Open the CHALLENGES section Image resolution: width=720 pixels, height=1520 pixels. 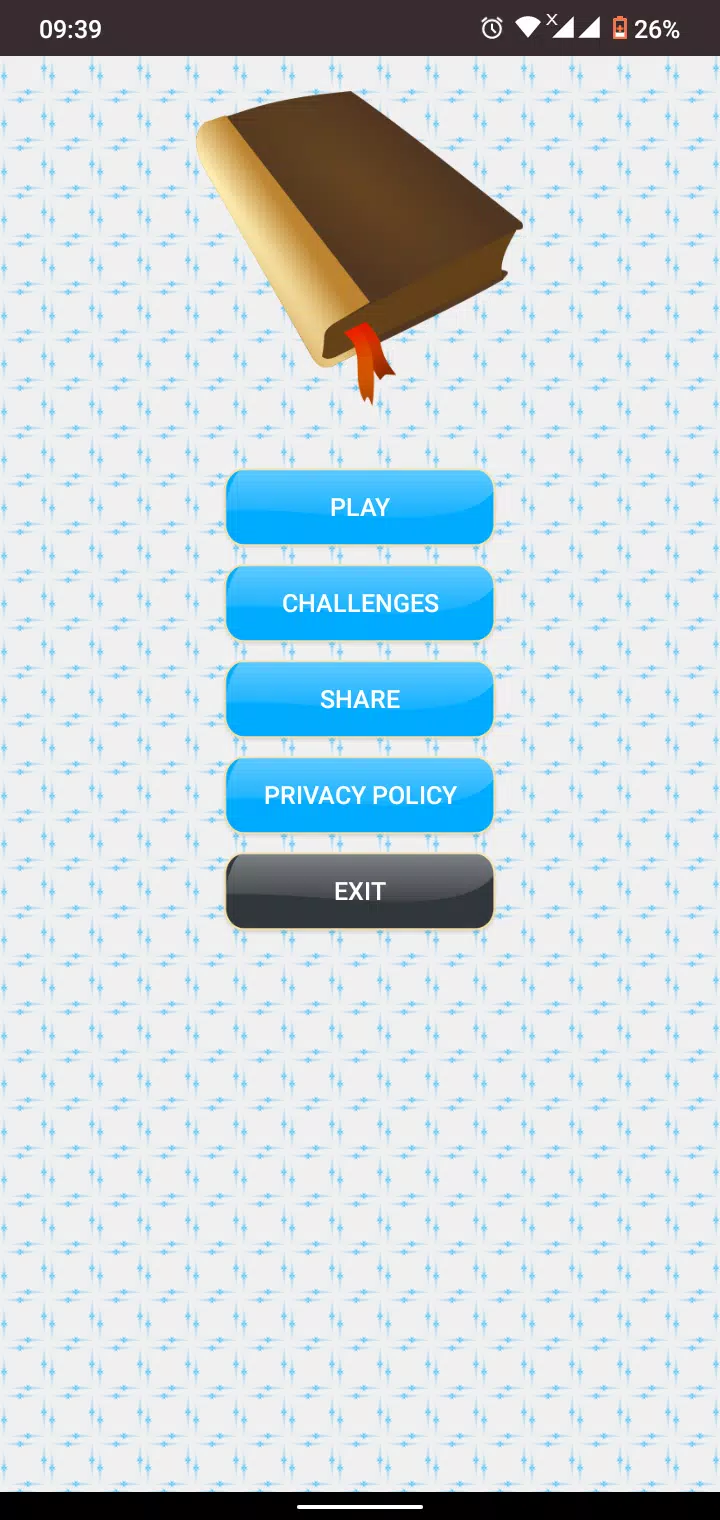pyautogui.click(x=360, y=603)
